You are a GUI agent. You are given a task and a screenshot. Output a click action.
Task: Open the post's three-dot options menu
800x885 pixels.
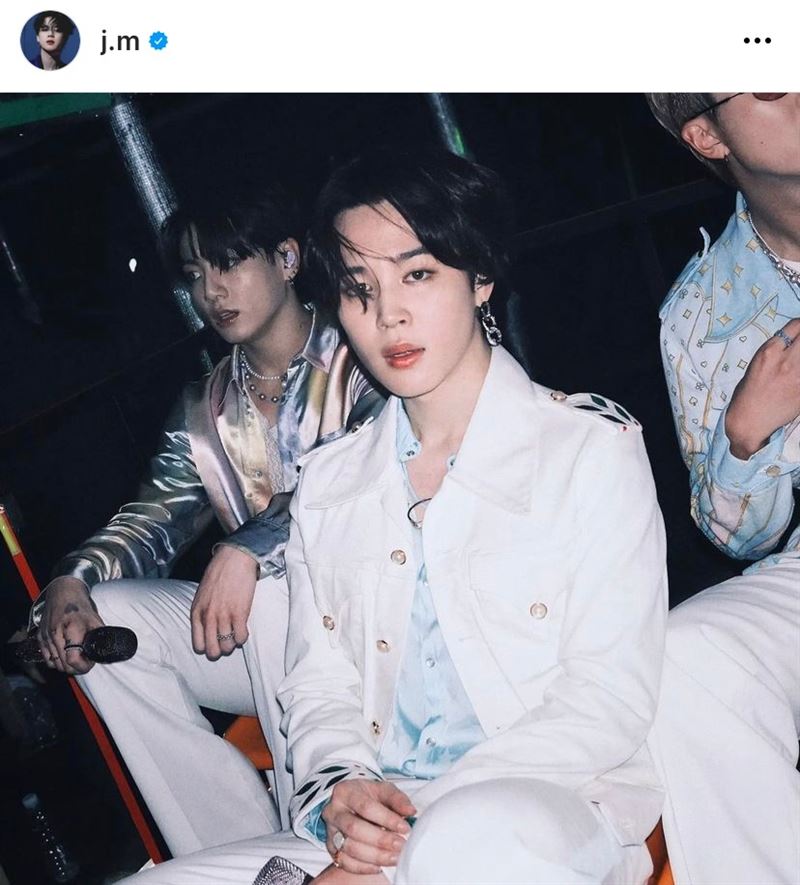coord(757,41)
